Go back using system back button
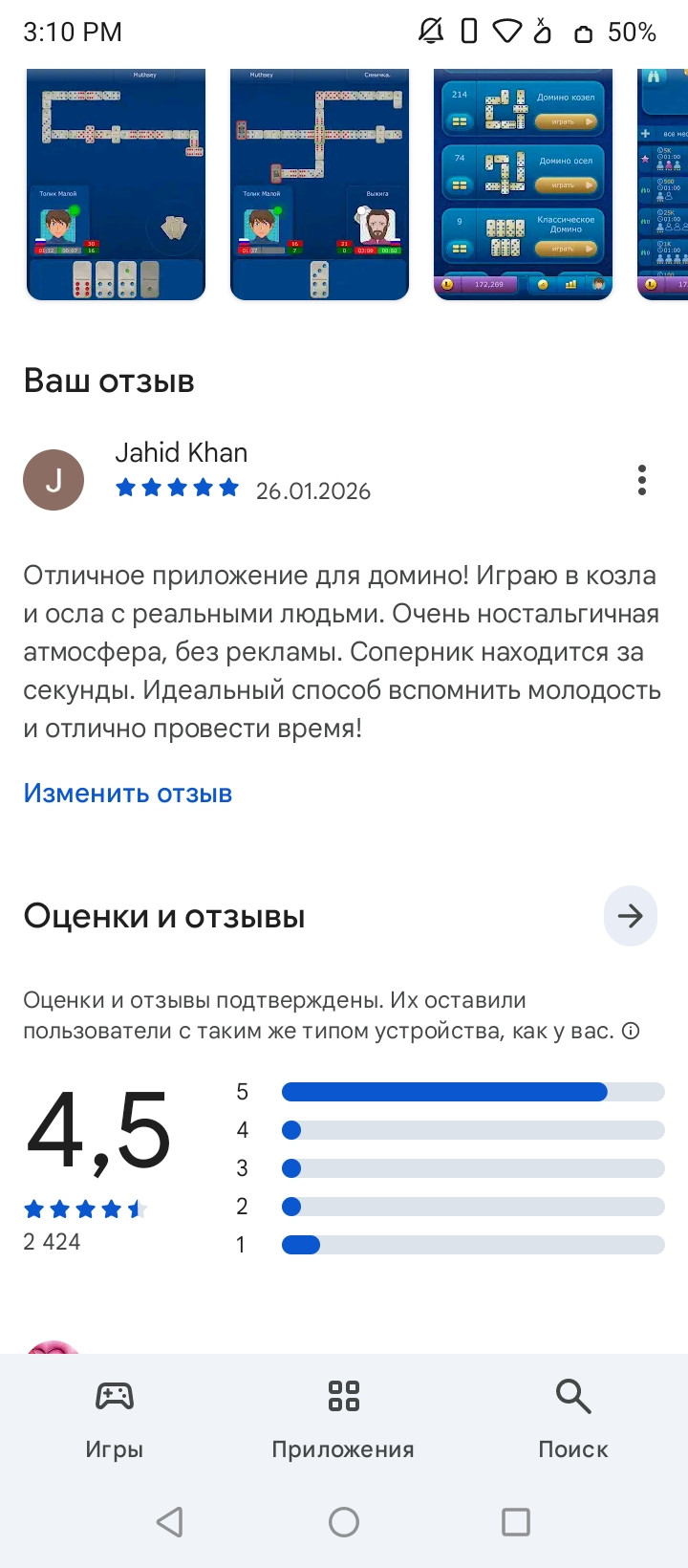The height and width of the screenshot is (1568, 688). [x=170, y=1521]
